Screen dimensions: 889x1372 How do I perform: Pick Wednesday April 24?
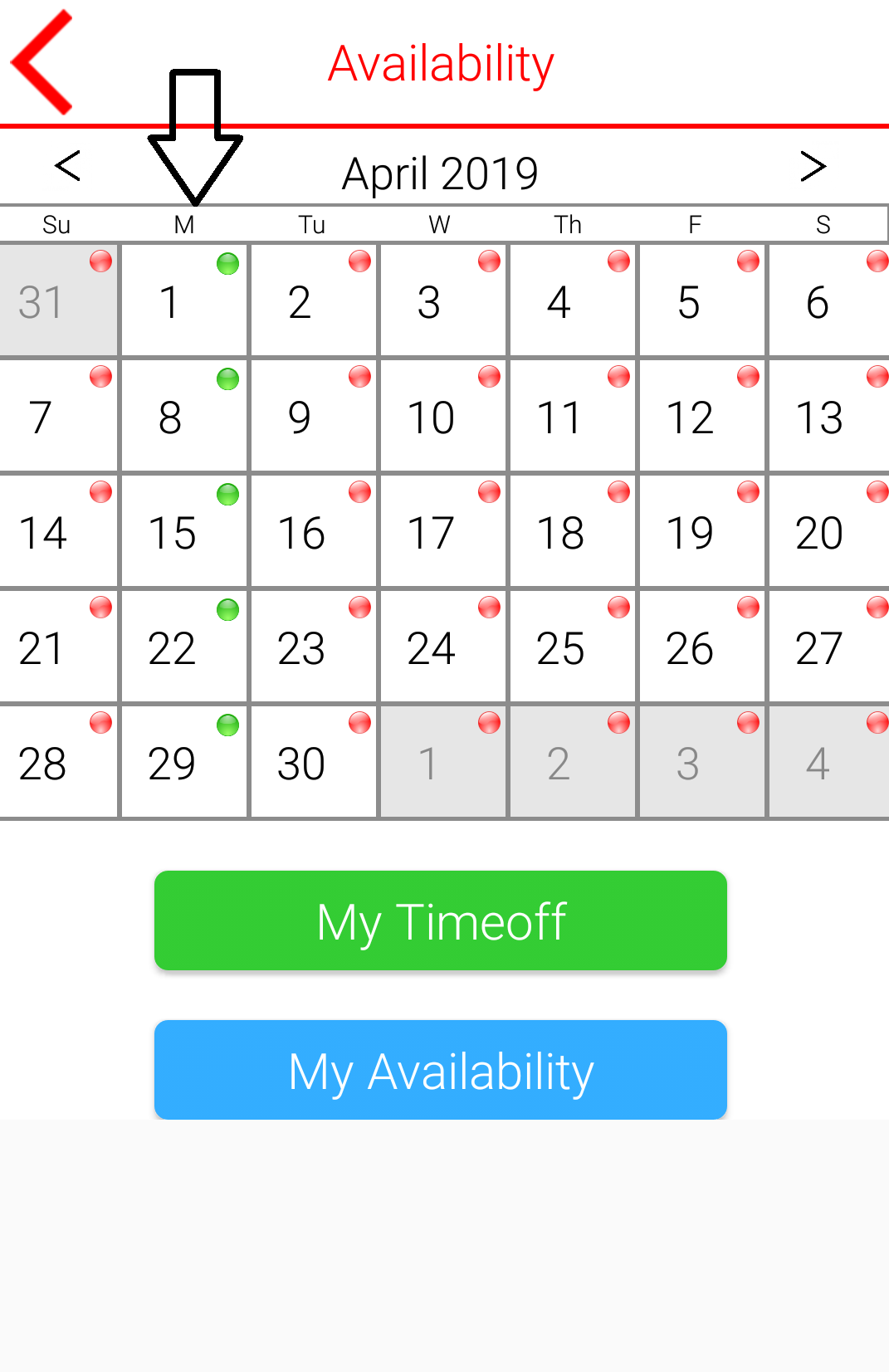[443, 647]
